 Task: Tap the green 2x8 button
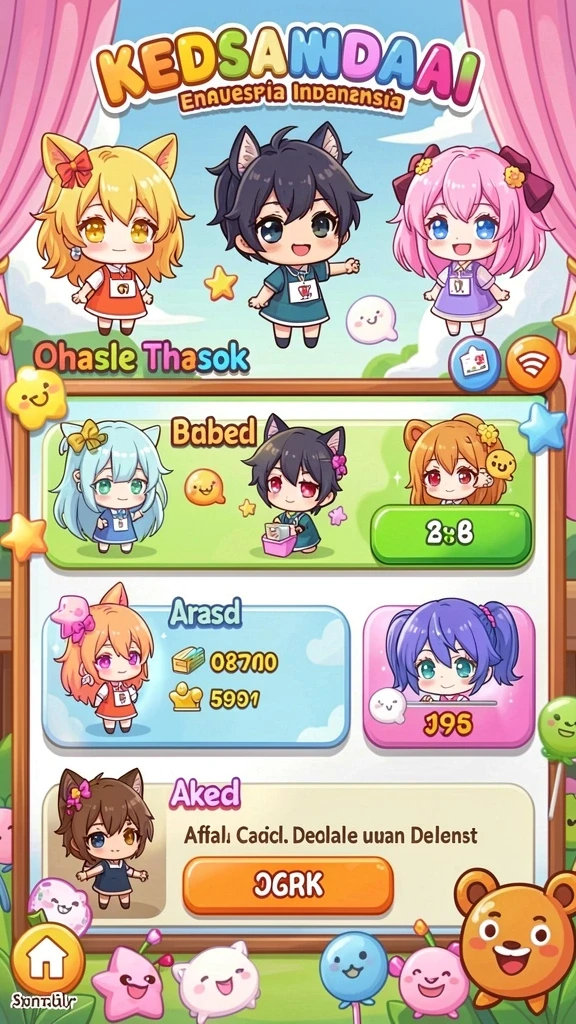(451, 534)
